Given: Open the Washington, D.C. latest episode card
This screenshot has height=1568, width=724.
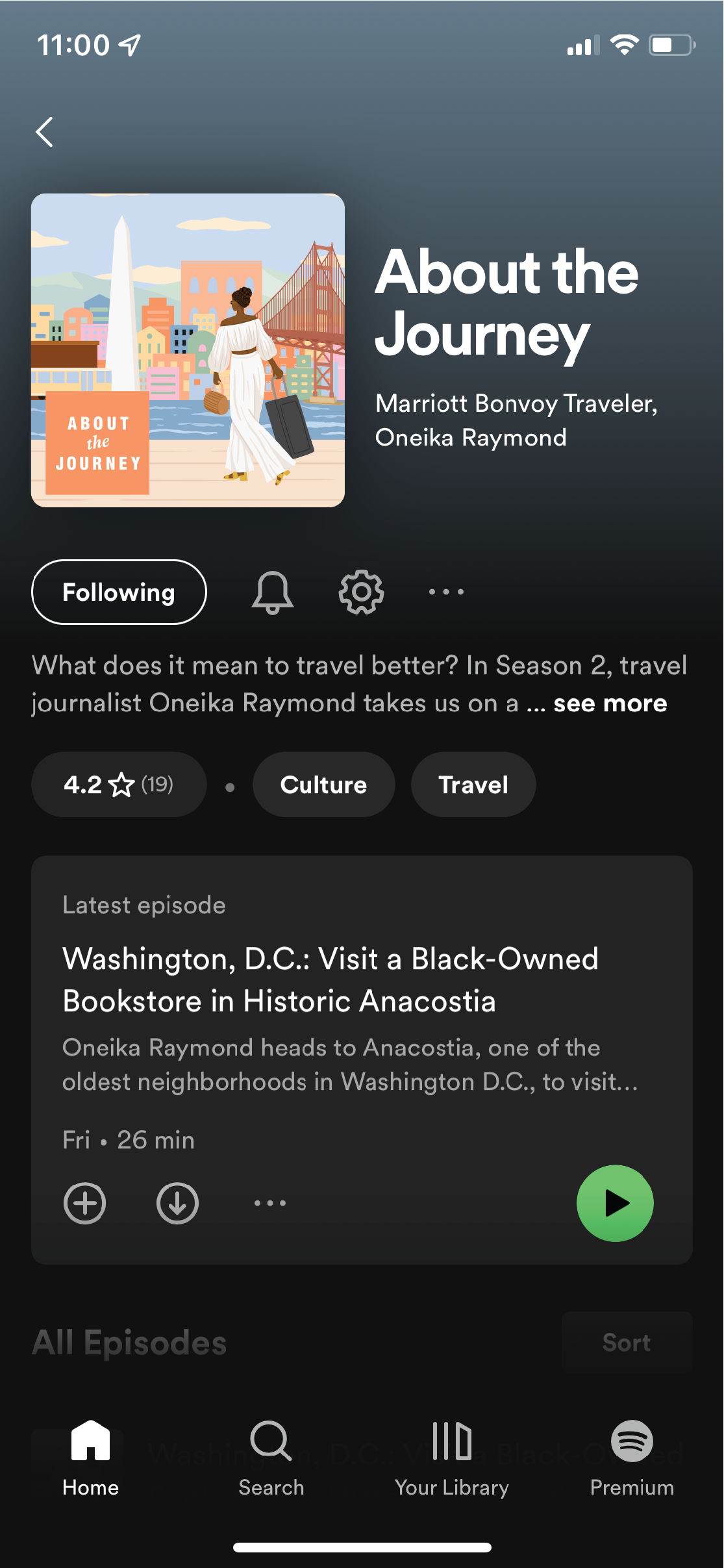Looking at the screenshot, I should [331, 980].
